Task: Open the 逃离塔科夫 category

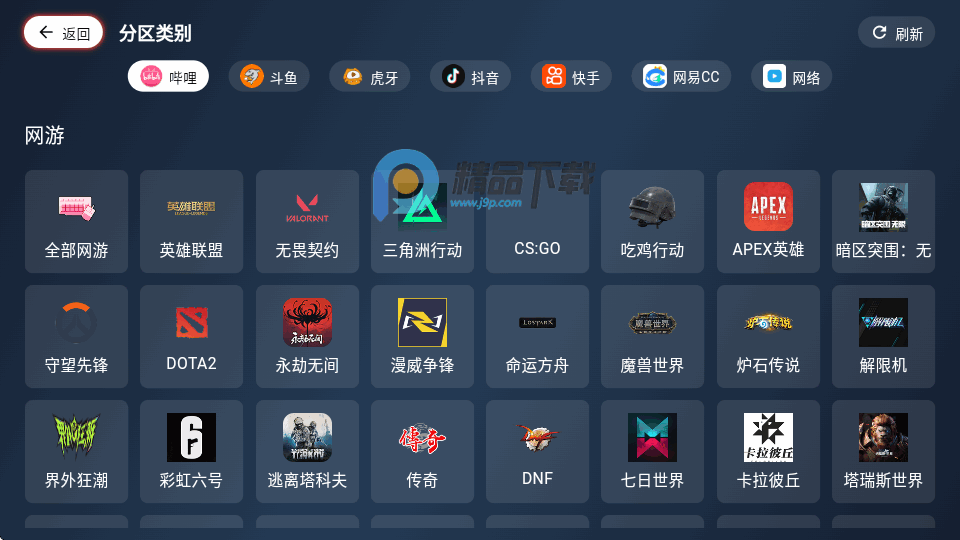Action: 307,451
